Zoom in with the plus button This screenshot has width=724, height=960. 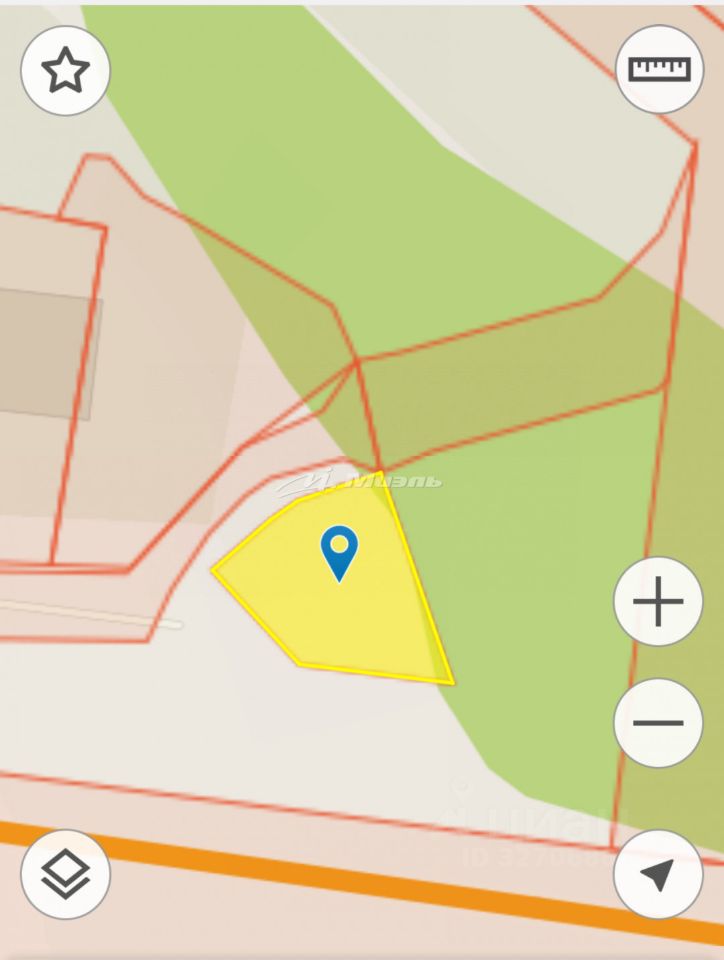pos(658,602)
